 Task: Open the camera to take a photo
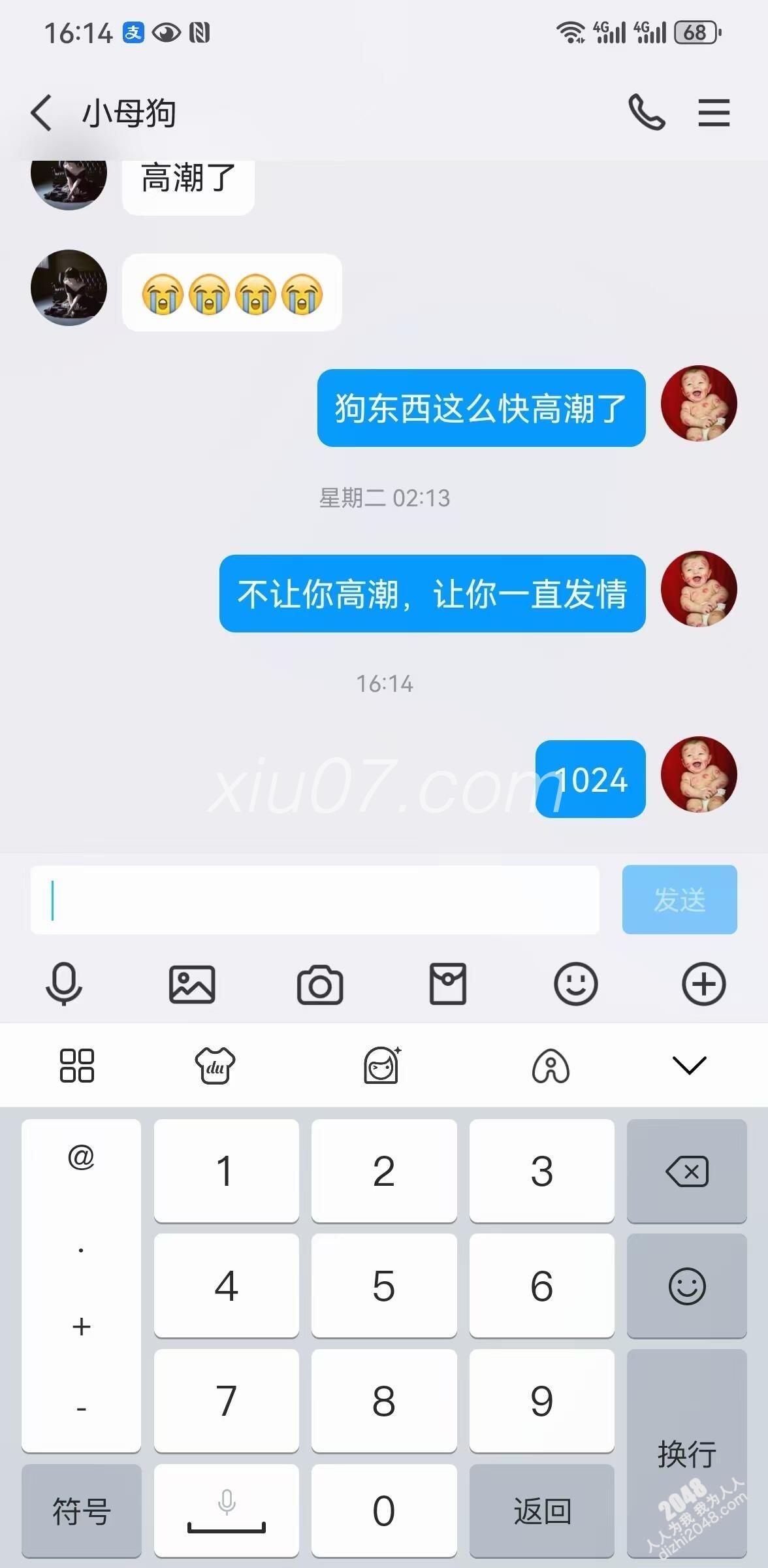pos(320,984)
